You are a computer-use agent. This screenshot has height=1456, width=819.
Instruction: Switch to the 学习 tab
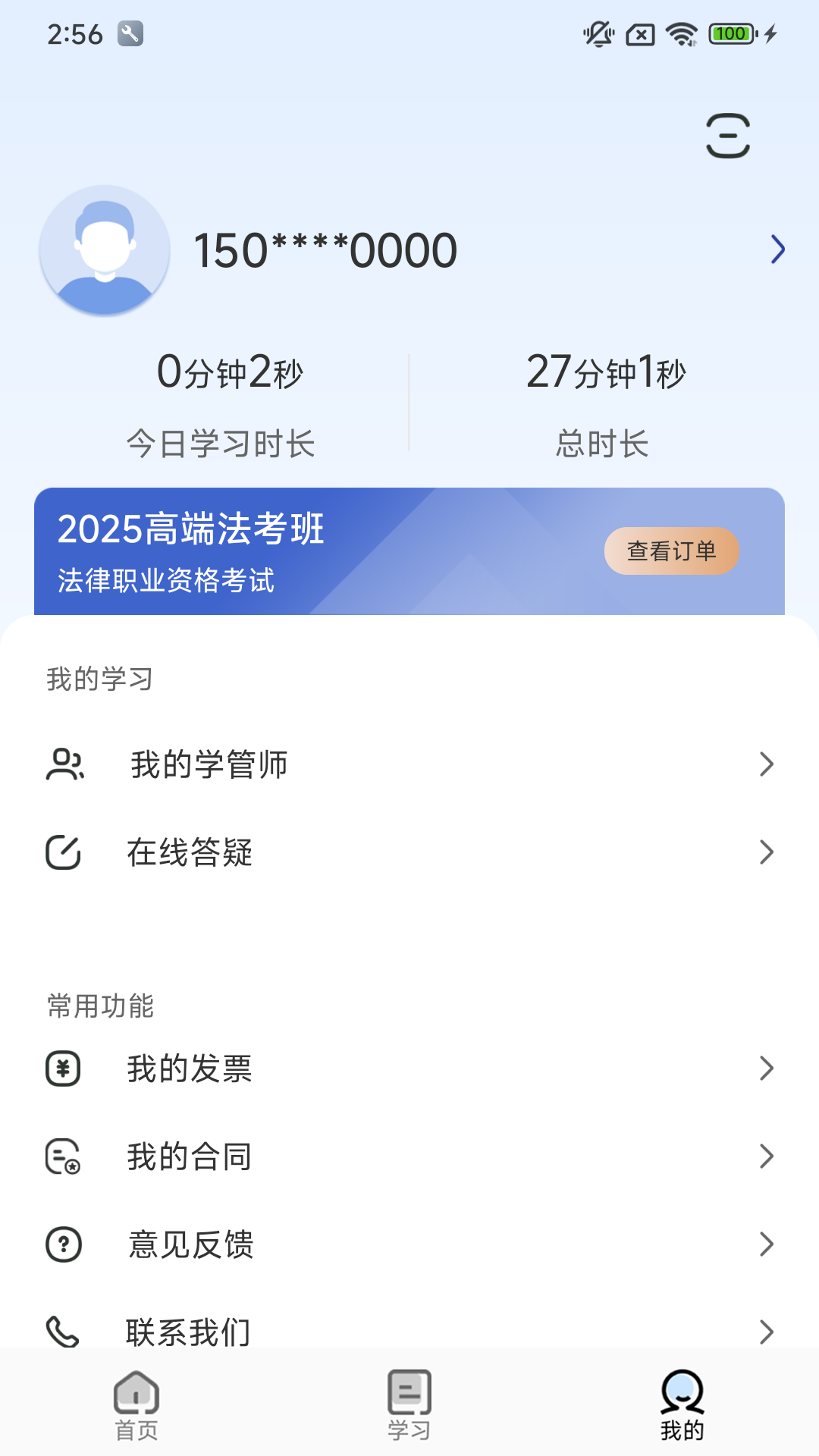point(409,1405)
